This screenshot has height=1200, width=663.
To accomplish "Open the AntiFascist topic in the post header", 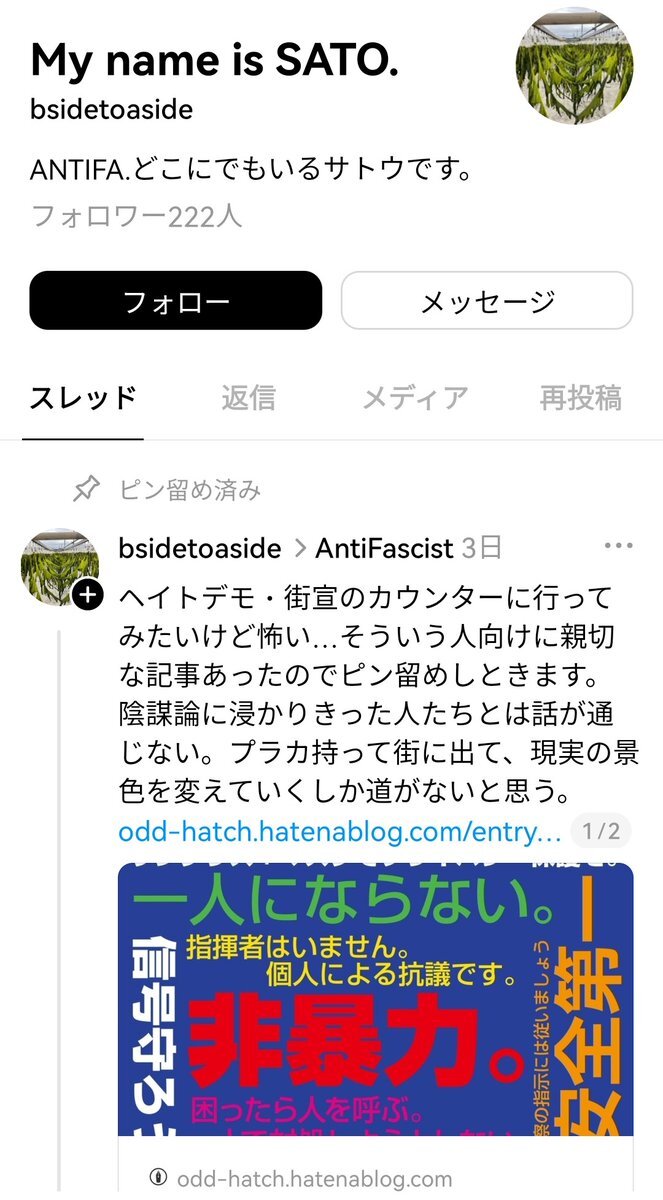I will (385, 548).
